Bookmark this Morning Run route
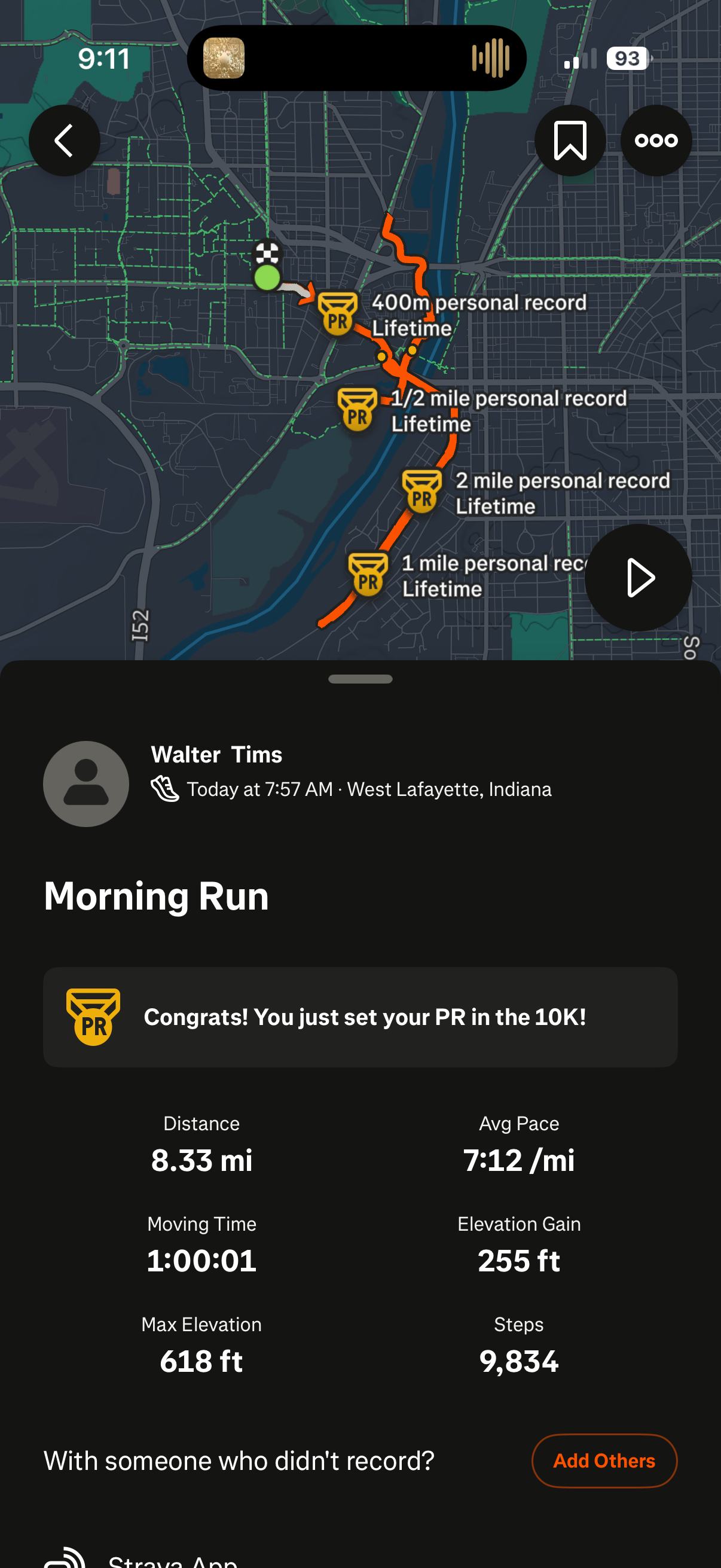The image size is (721, 1568). point(570,141)
